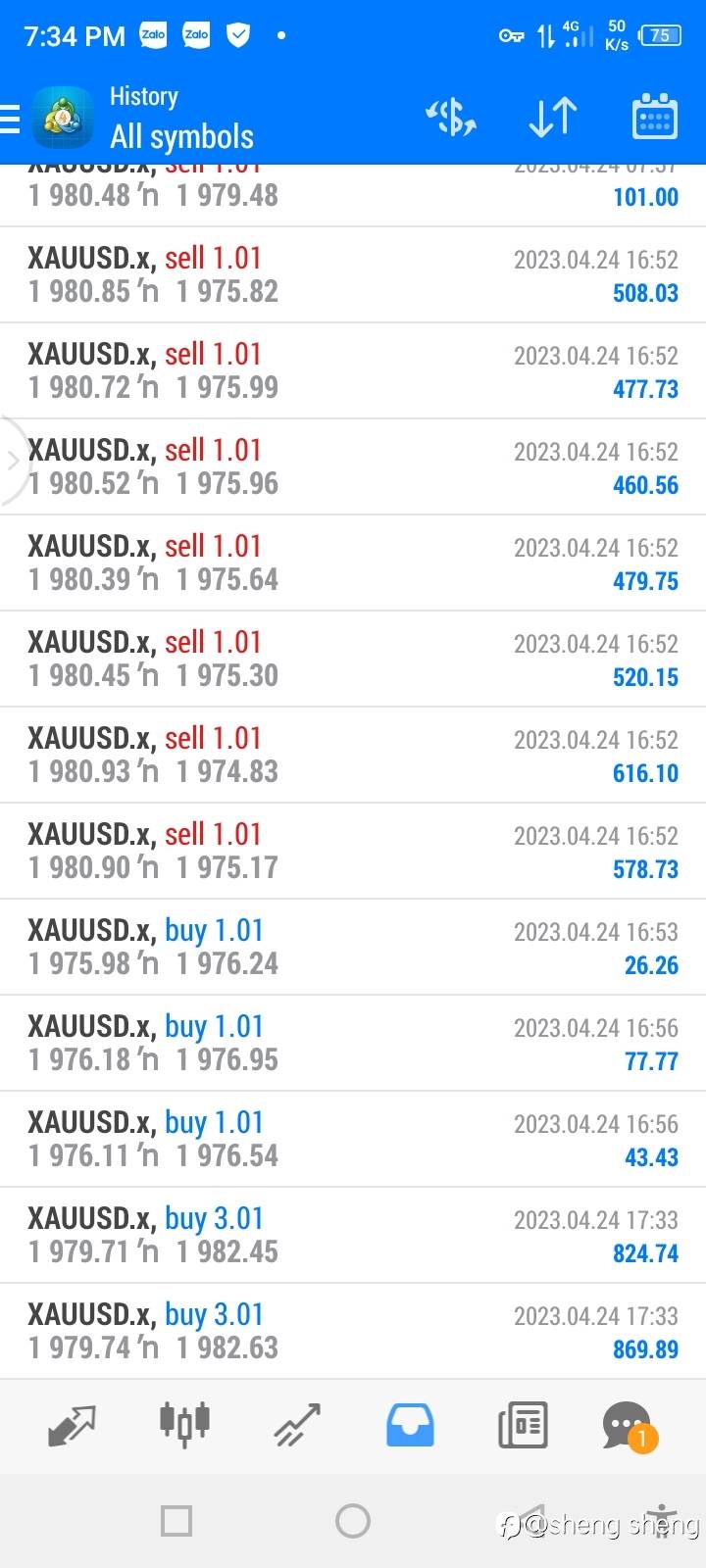Viewport: 706px width, 1568px height.
Task: Open the hamburger drawer menu
Action: tap(10, 118)
